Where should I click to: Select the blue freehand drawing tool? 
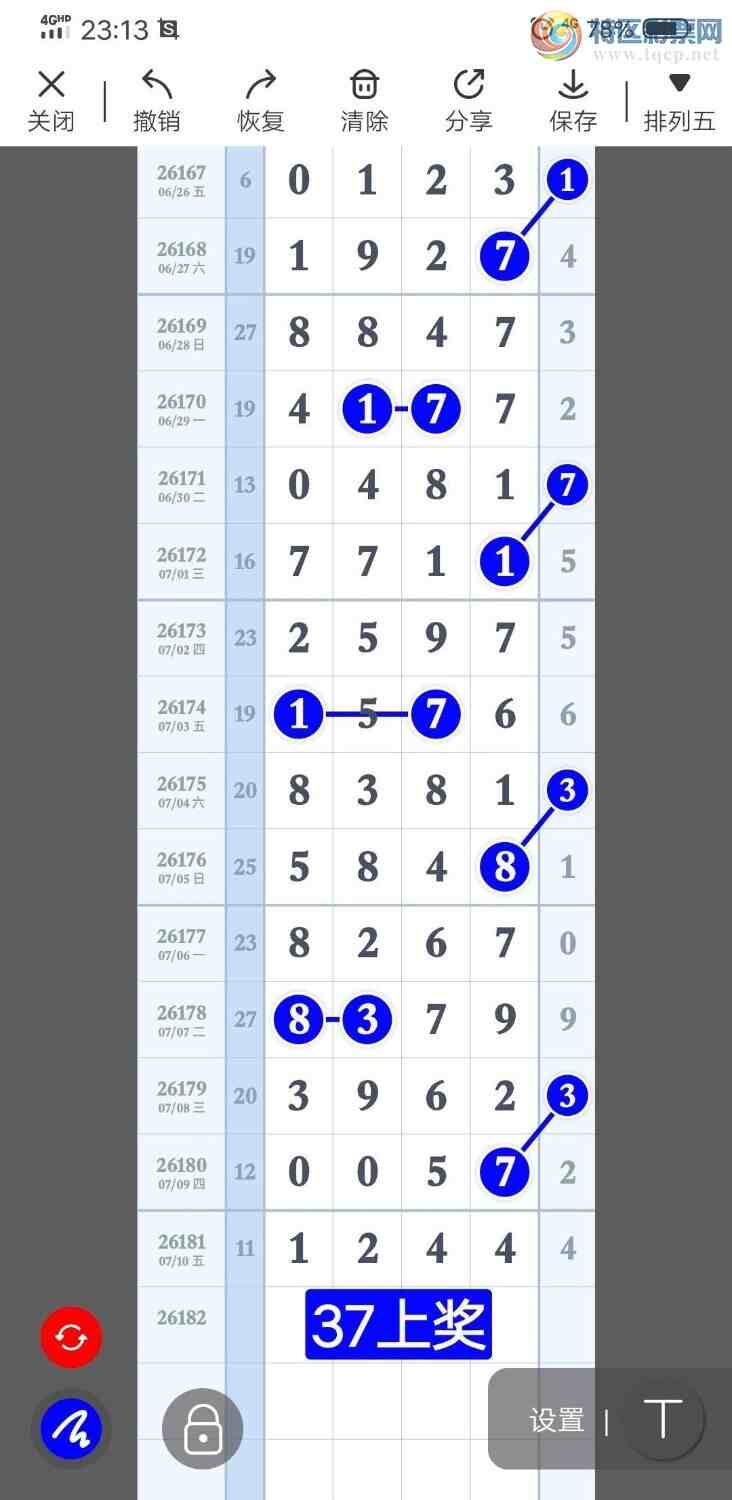71,1429
